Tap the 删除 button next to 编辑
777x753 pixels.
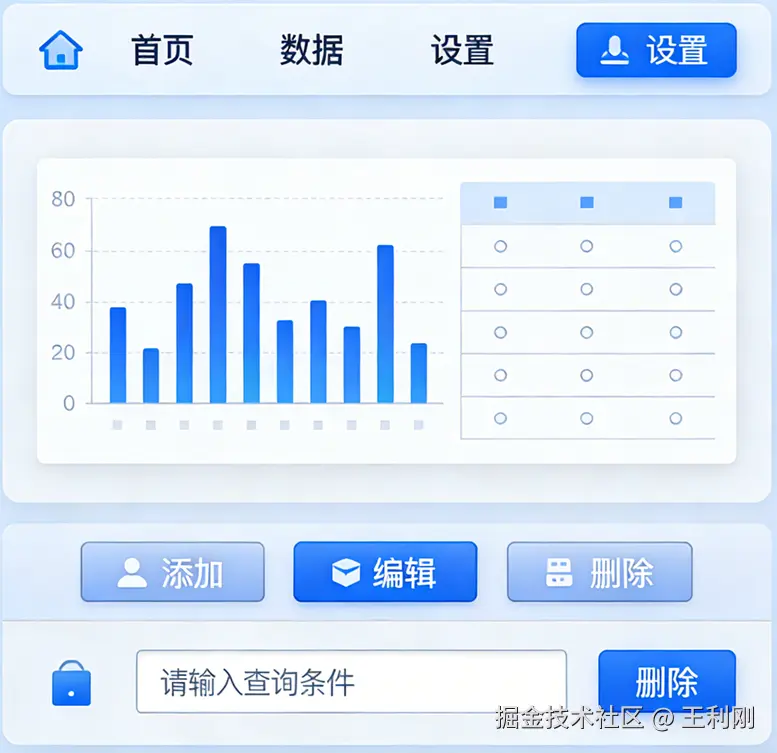(x=599, y=572)
